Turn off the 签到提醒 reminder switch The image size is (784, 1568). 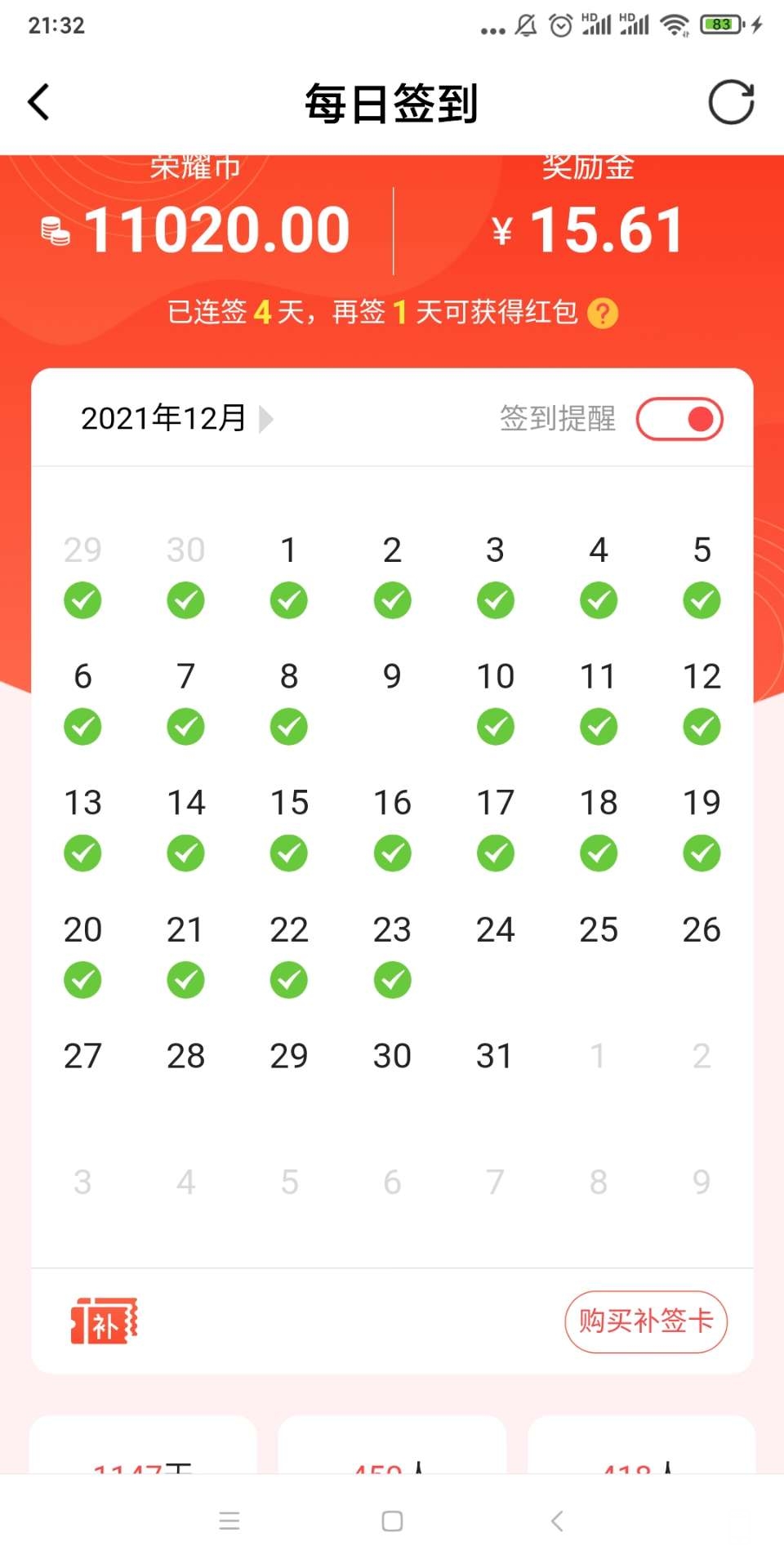click(x=679, y=420)
